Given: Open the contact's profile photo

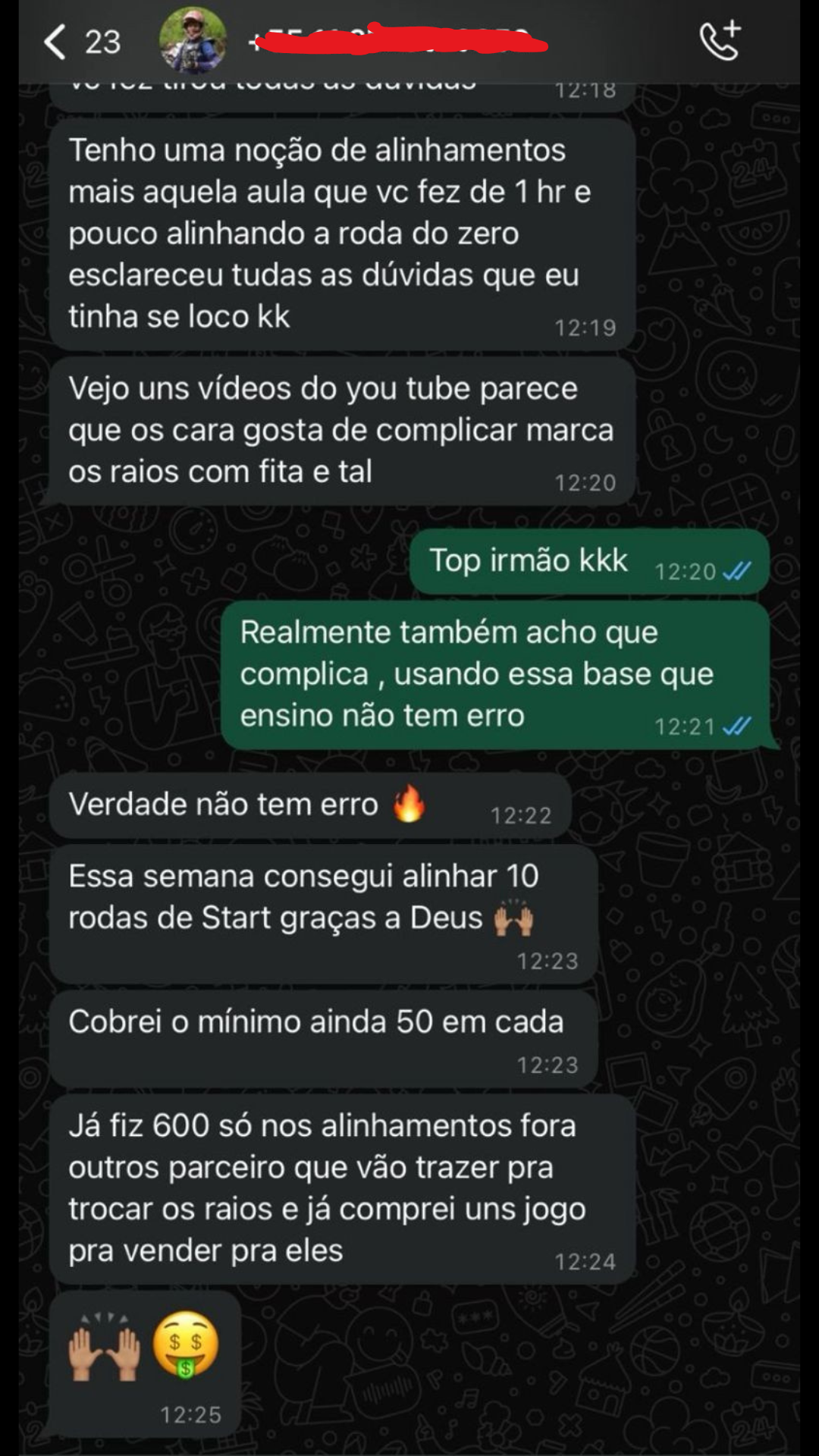Looking at the screenshot, I should pyautogui.click(x=193, y=40).
